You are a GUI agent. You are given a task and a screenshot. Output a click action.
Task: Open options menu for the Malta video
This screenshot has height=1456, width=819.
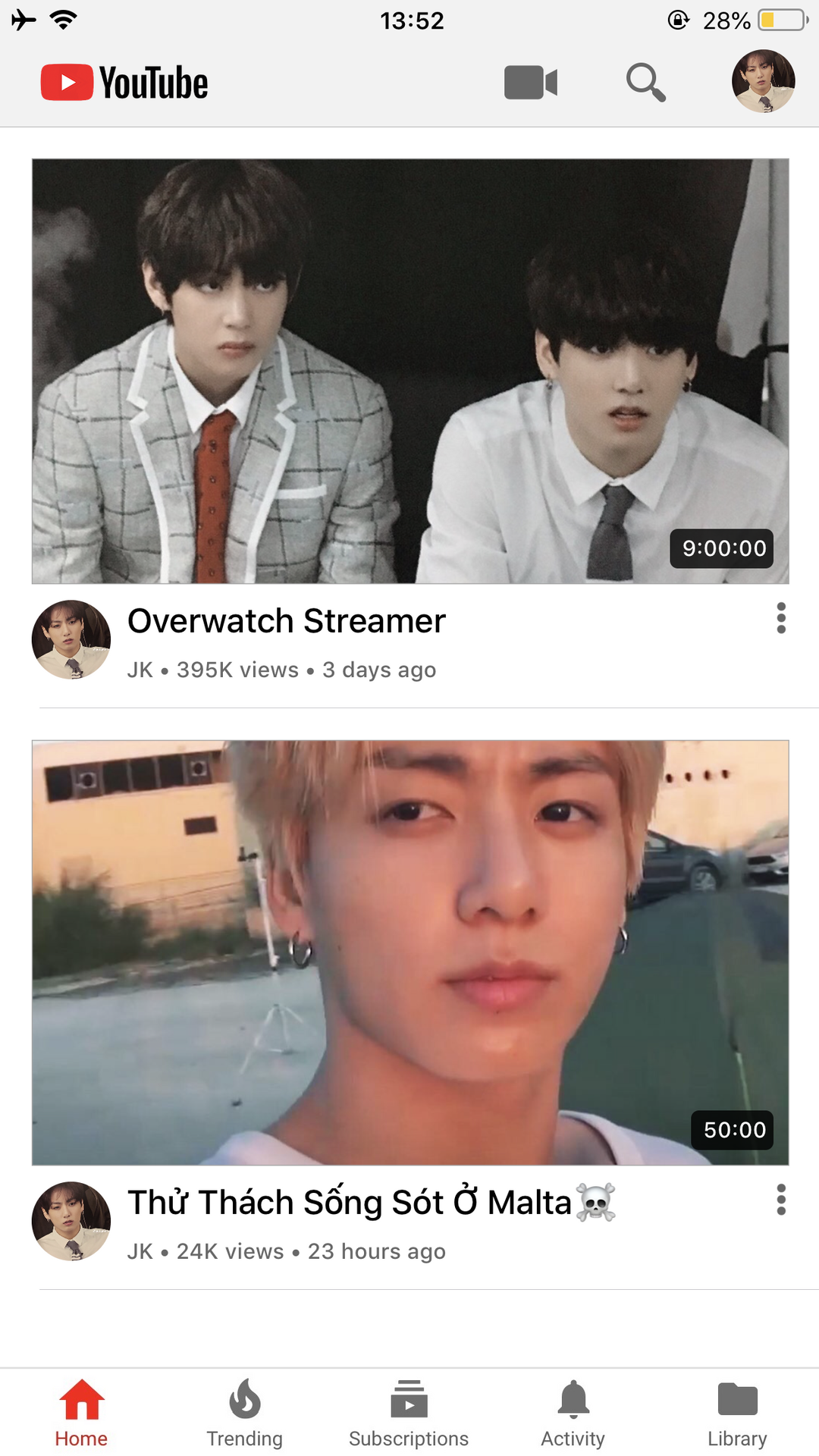pos(781,1200)
